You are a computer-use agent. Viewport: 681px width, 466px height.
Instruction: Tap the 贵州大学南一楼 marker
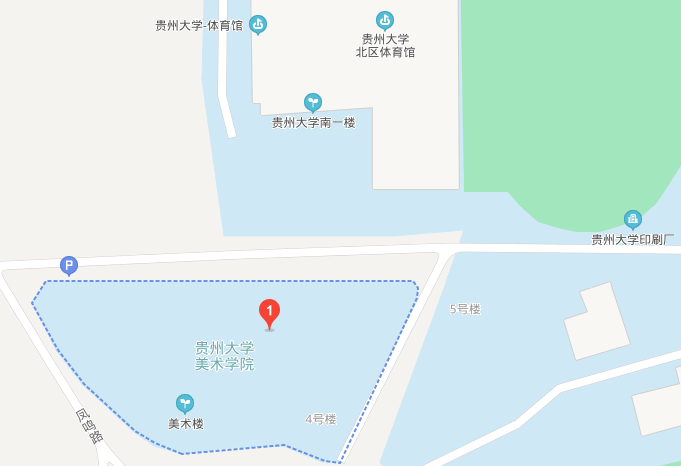(x=313, y=102)
